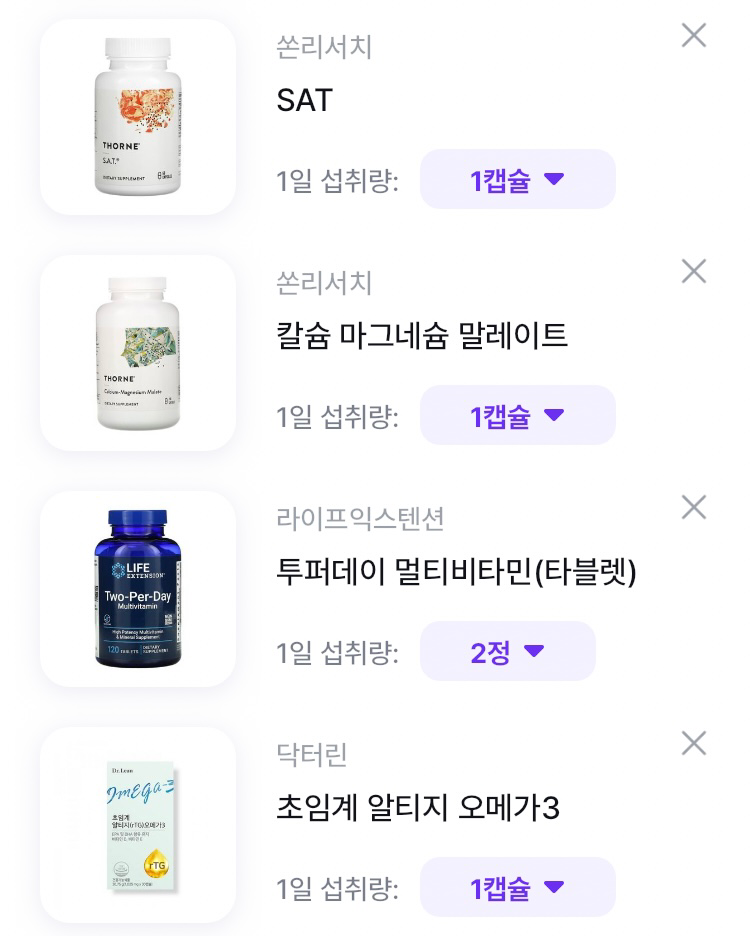Dismiss the 초임계 알티지 오메가3 item
Image resolution: width=750 pixels, height=936 pixels.
(x=693, y=744)
